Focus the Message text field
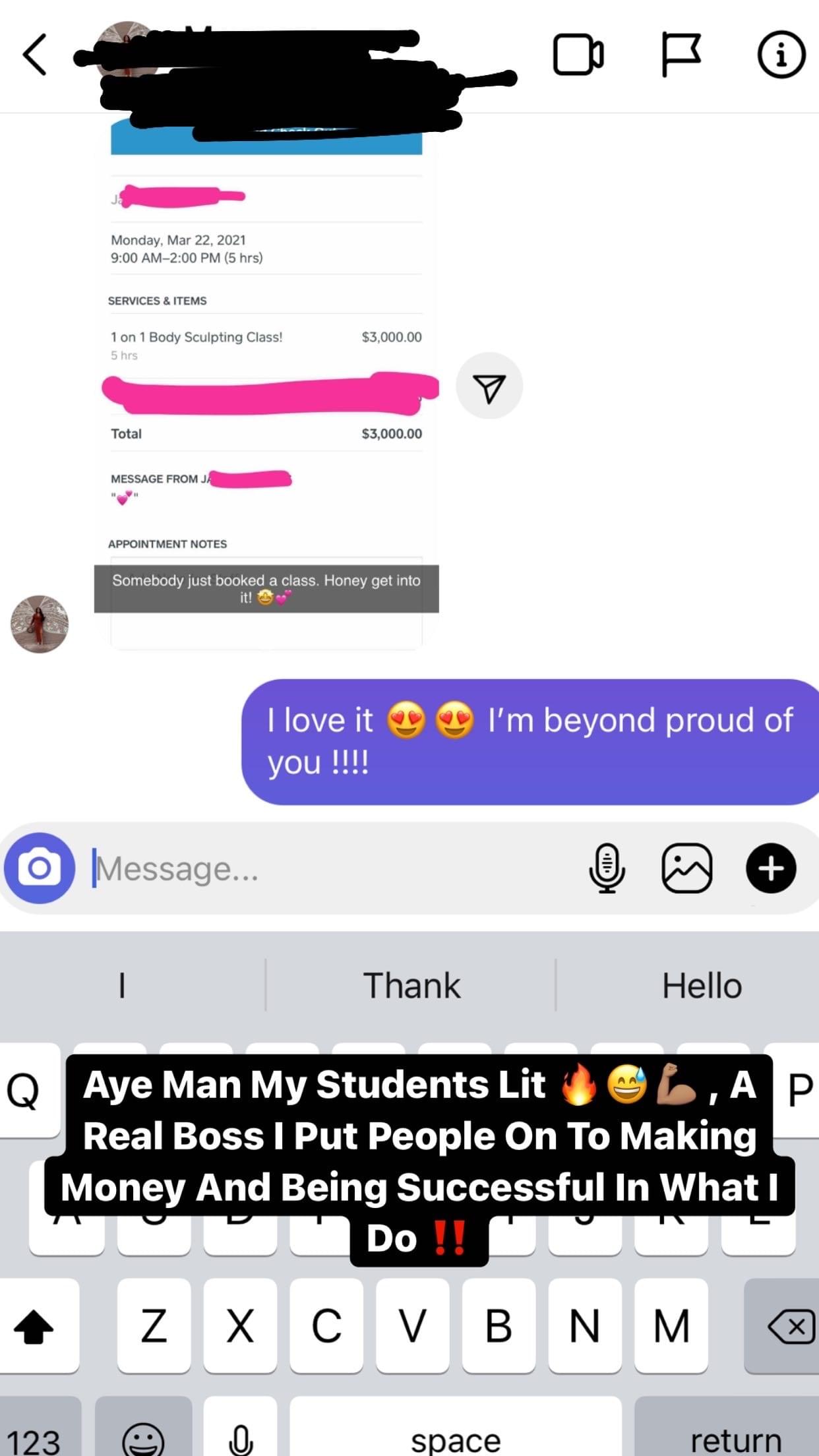The image size is (819, 1456). [330, 868]
